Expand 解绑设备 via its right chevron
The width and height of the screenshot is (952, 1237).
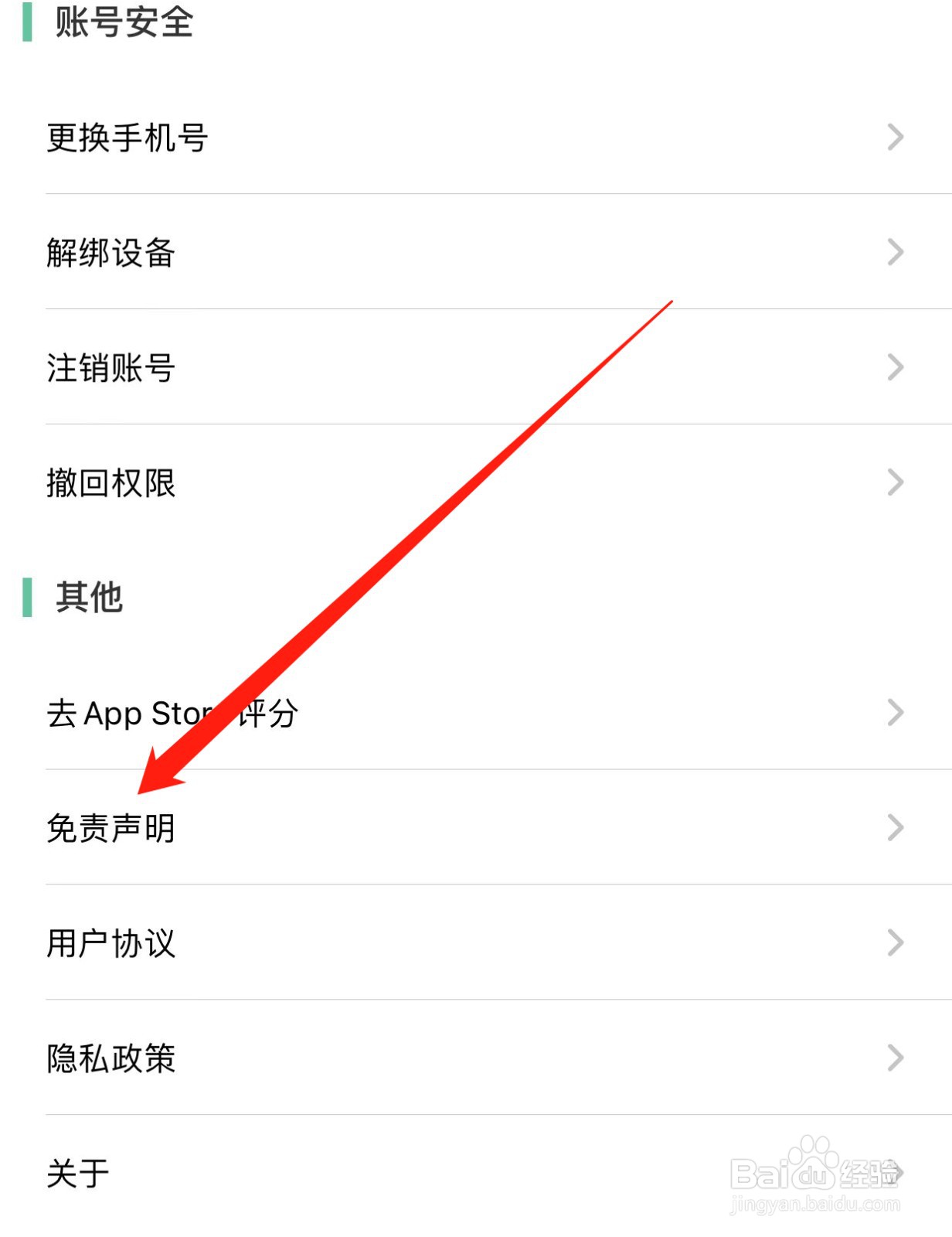point(895,252)
